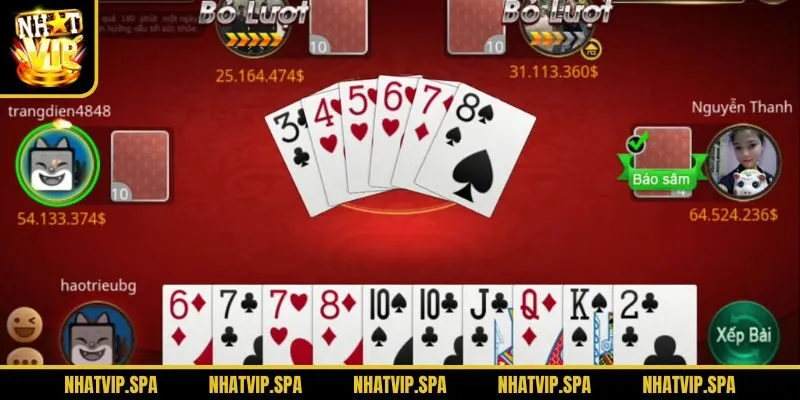800x400 pixels.
Task: Pick the 7 of hearts card
Action: (287, 325)
